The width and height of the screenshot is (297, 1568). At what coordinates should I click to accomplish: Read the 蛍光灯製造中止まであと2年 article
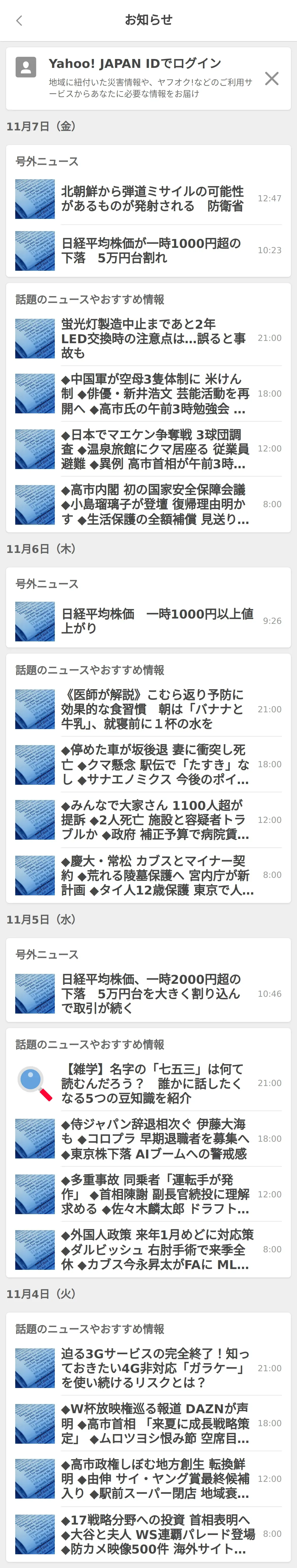(x=152, y=338)
